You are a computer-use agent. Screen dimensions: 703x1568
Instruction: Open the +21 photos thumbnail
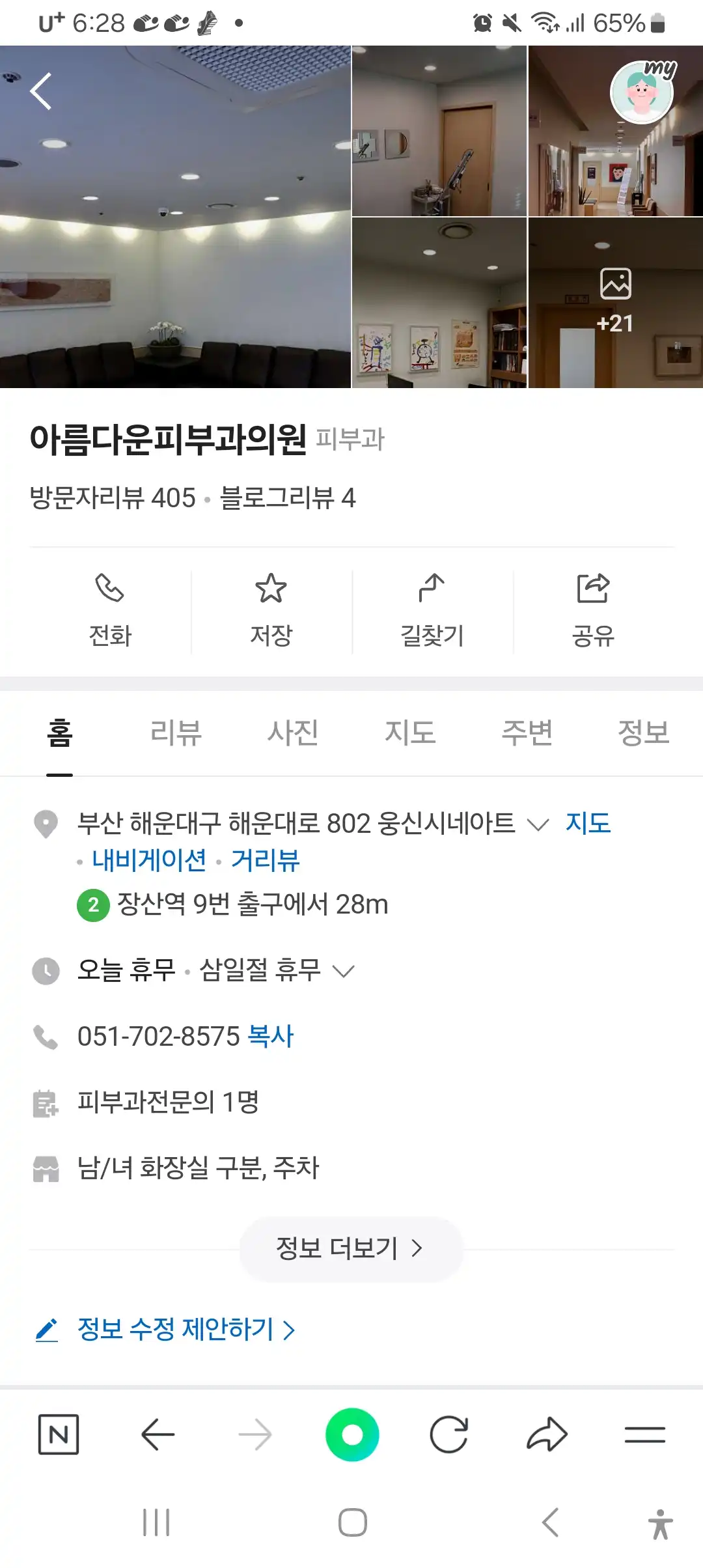(x=616, y=303)
